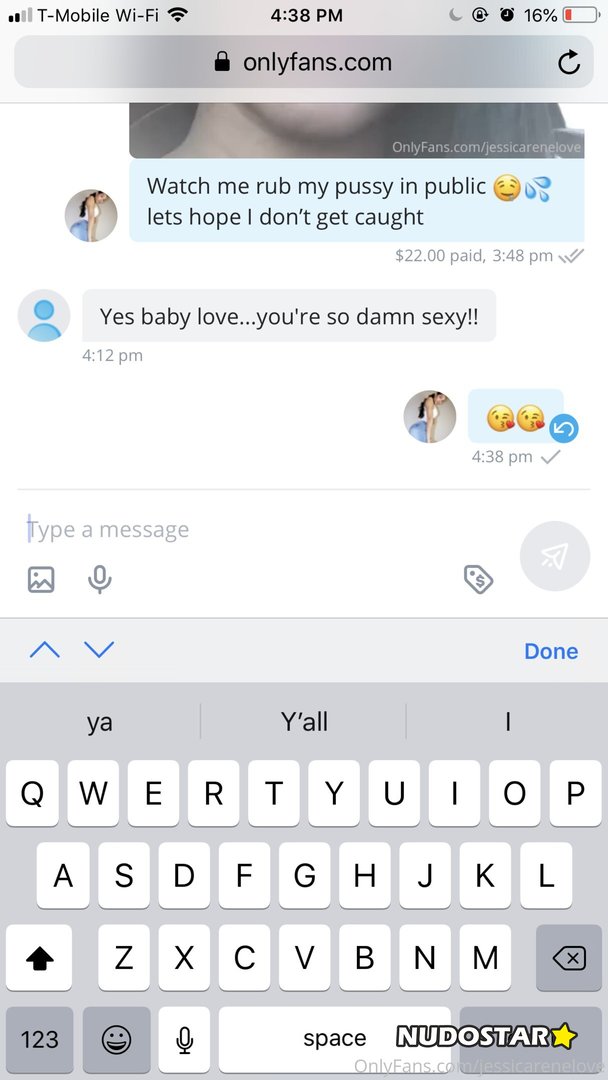Switch keyboard to 123 numbers layout
This screenshot has width=608, height=1080.
pyautogui.click(x=39, y=1039)
